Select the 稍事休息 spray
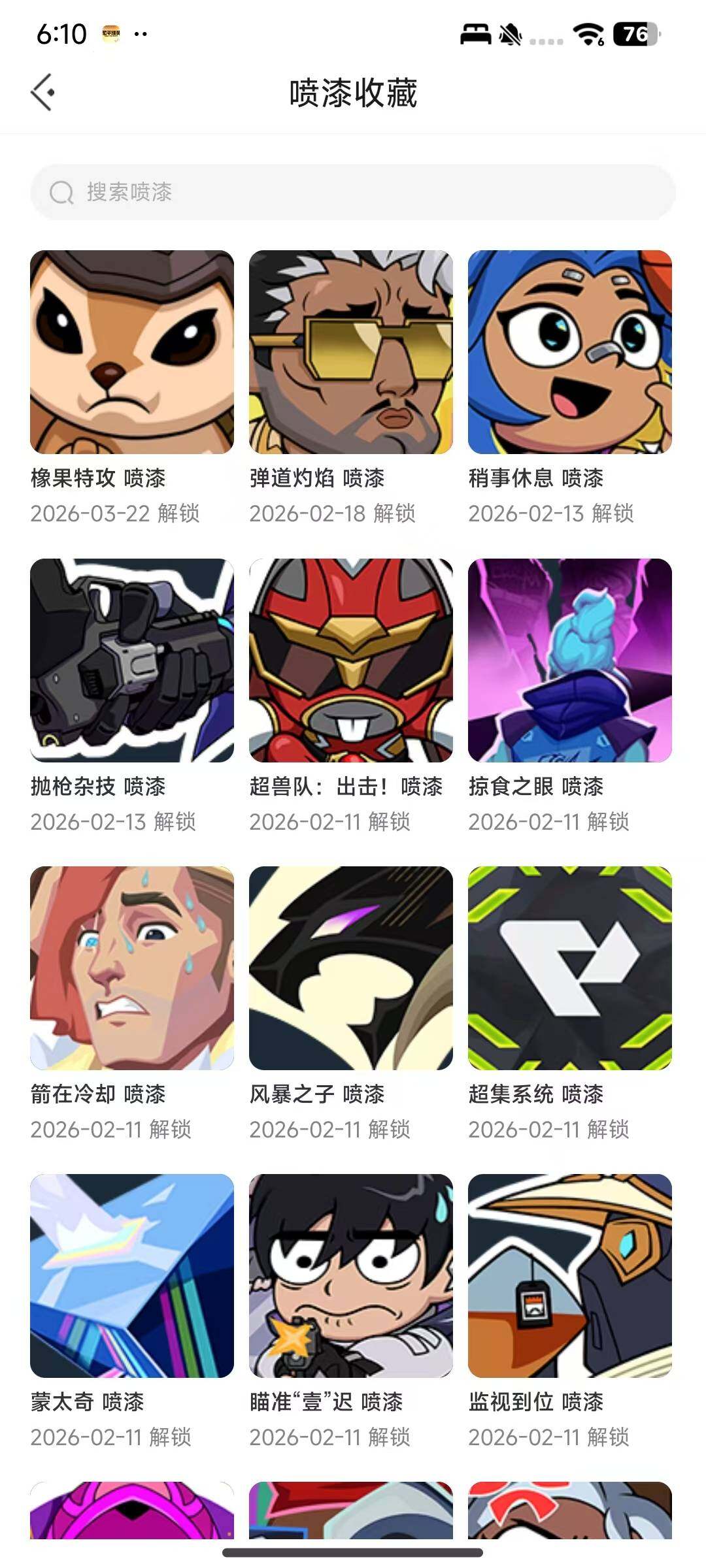 [571, 351]
